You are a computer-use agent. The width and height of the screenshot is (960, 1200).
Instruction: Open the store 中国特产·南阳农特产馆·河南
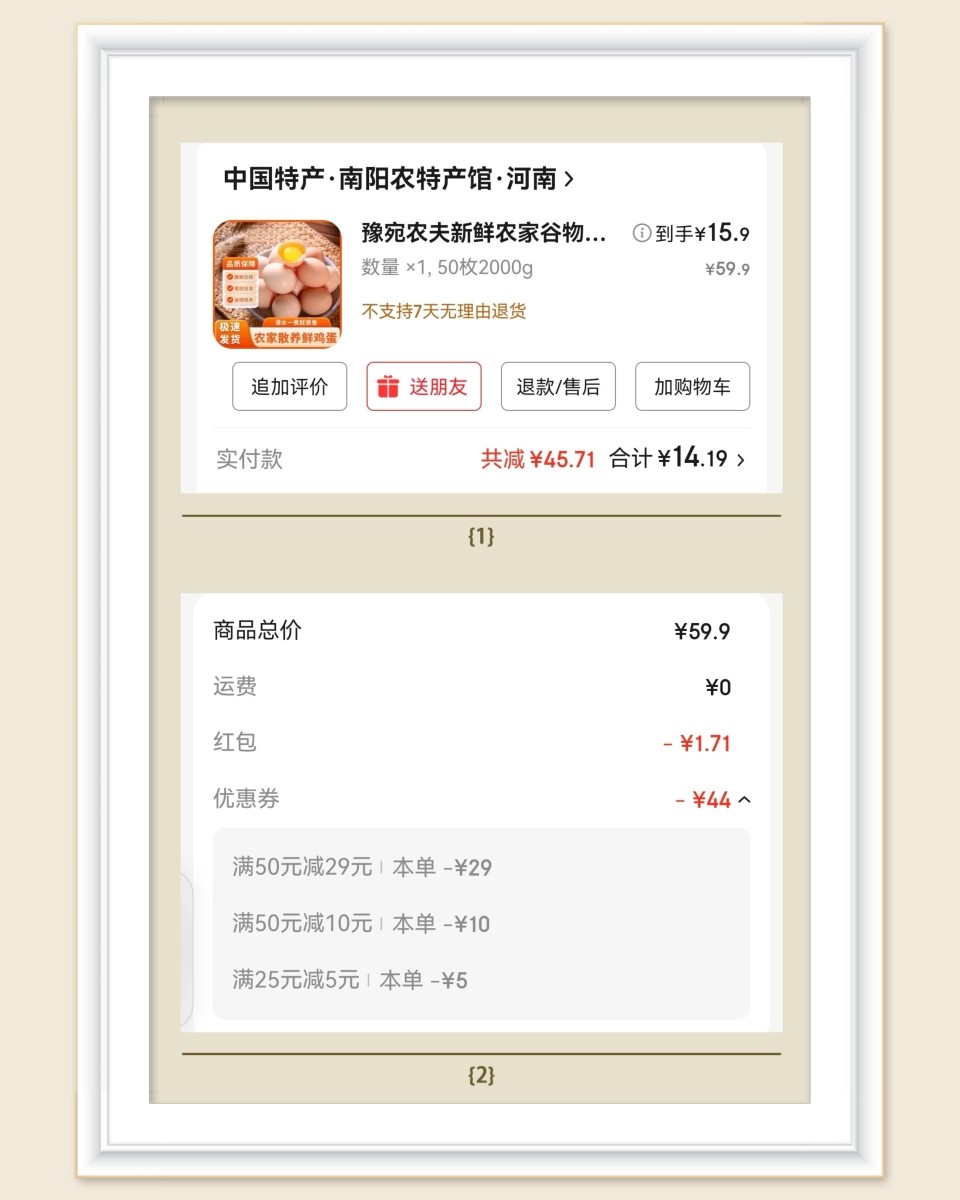pos(390,180)
